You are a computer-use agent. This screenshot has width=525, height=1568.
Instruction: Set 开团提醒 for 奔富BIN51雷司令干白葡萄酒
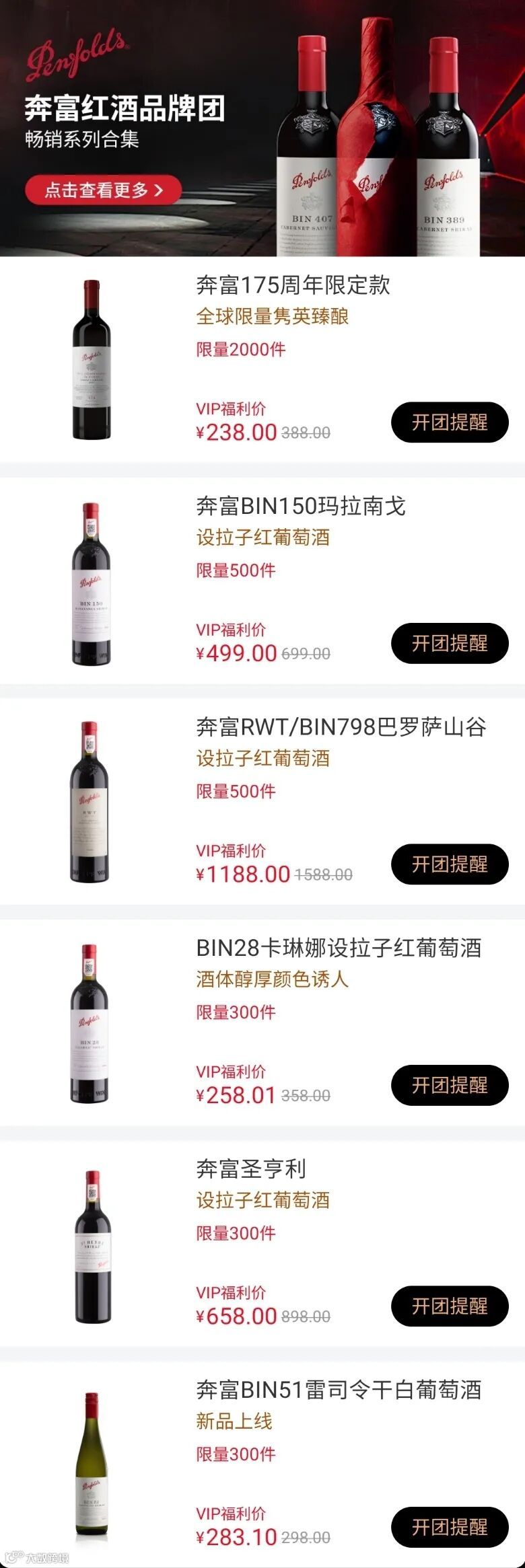(x=450, y=1527)
